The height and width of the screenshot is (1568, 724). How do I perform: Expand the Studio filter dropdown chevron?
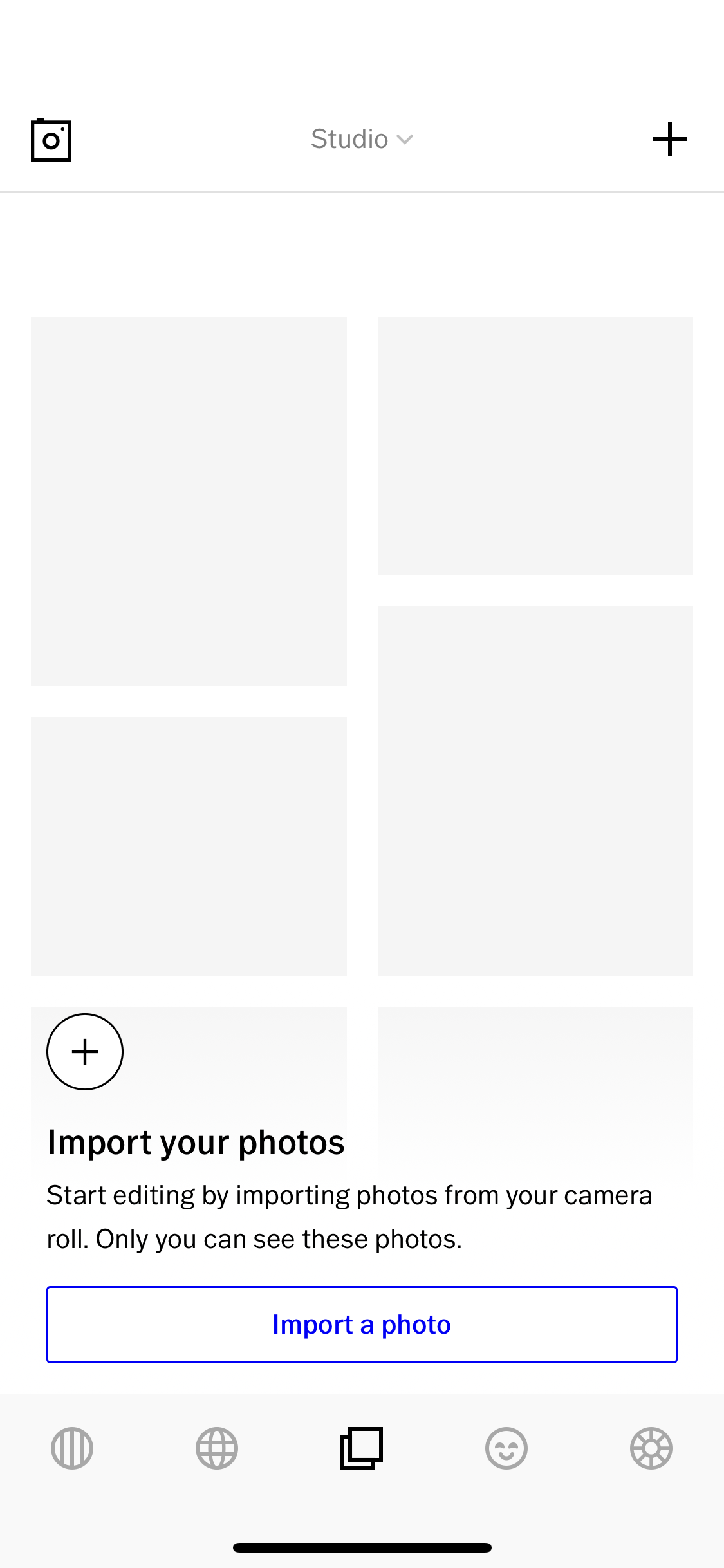[404, 139]
